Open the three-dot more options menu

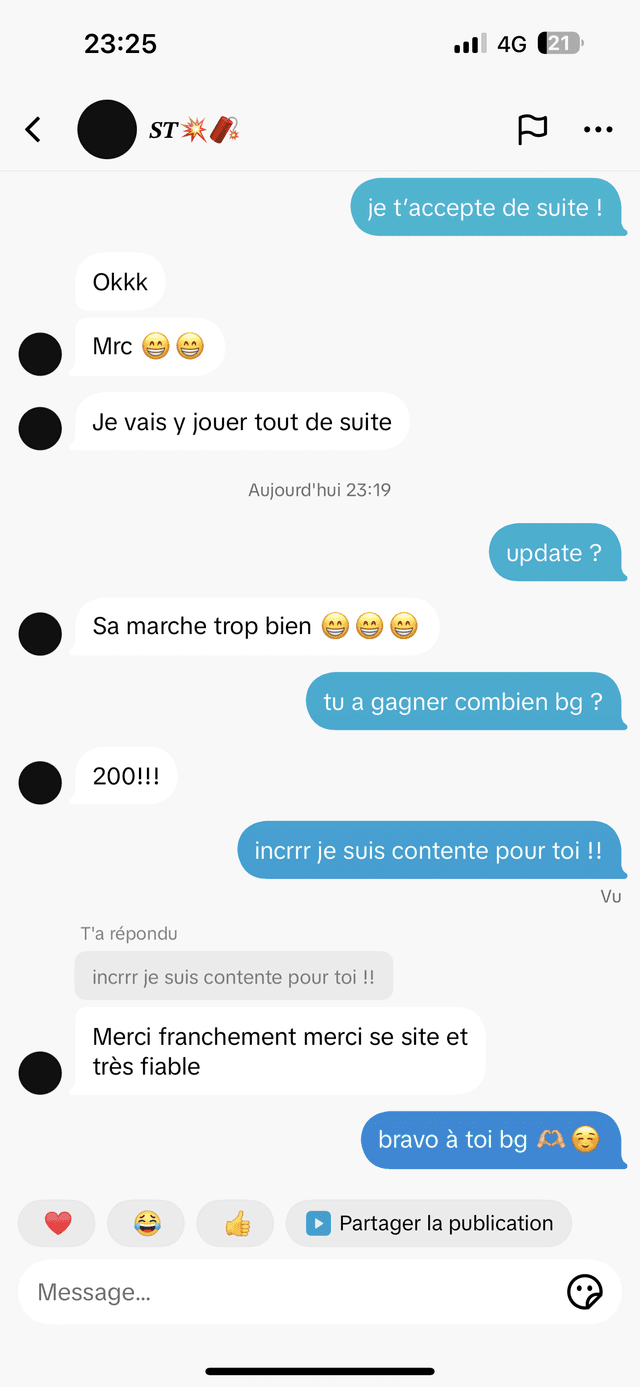coord(598,129)
